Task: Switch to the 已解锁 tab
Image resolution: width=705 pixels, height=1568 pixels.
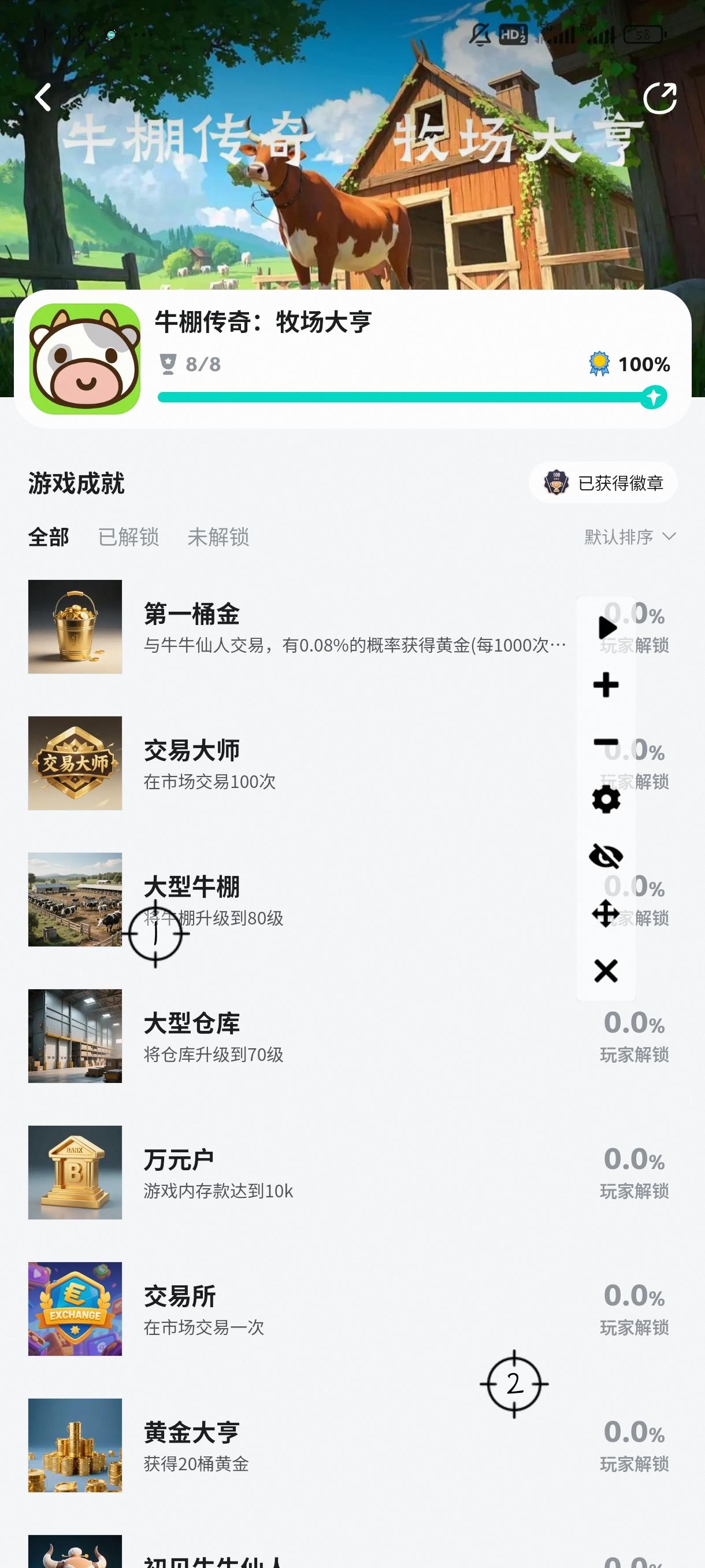Action: [128, 537]
